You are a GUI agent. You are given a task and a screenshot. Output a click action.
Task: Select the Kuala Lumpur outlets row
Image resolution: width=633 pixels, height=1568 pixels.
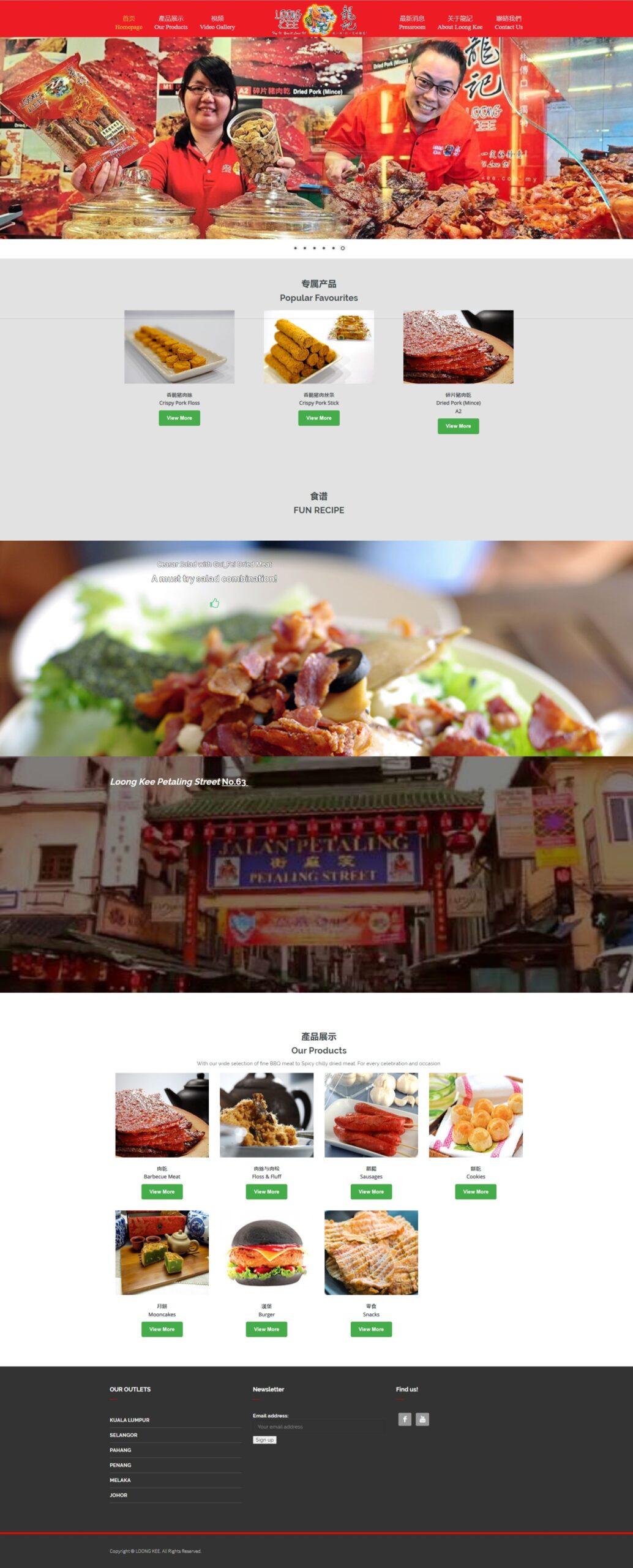coord(130,1420)
